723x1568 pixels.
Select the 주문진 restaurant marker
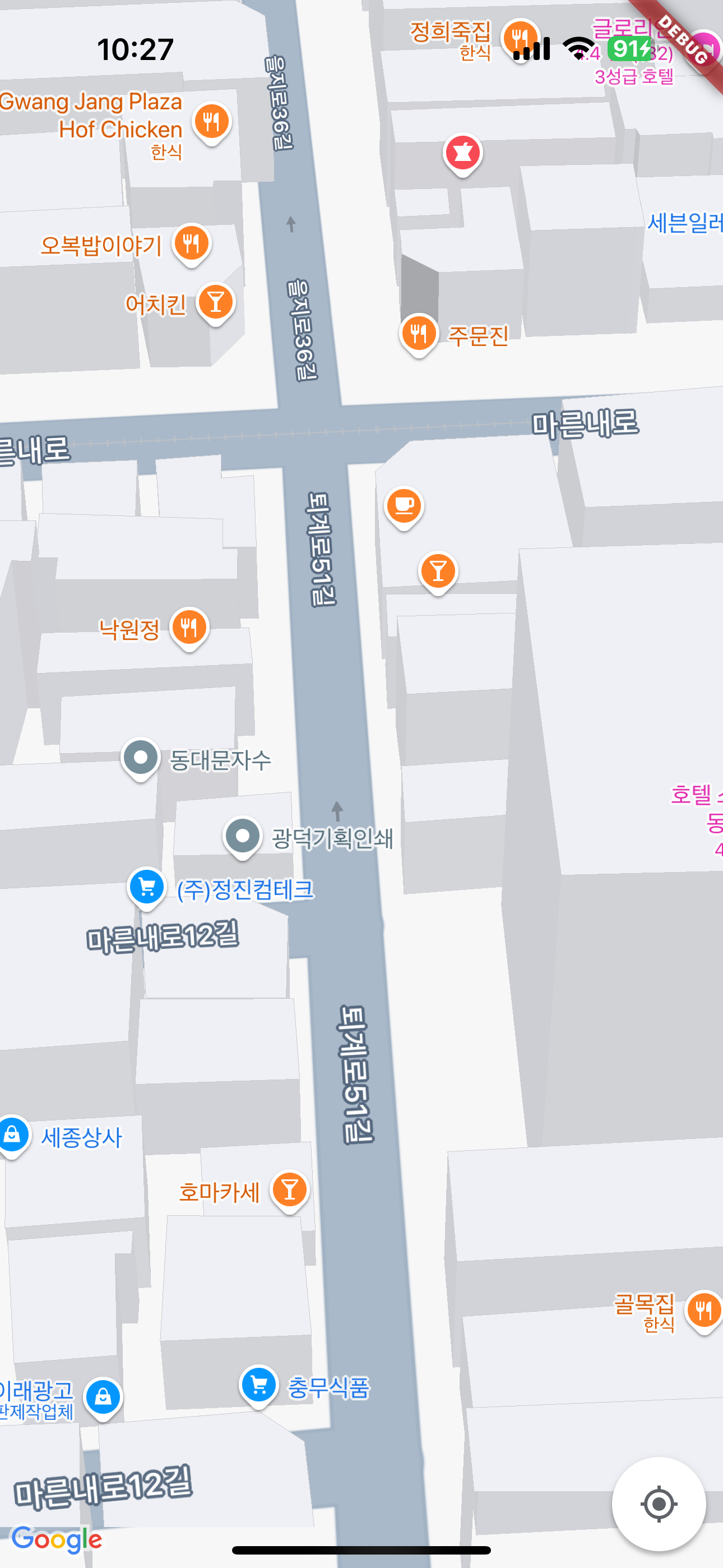pos(419,333)
